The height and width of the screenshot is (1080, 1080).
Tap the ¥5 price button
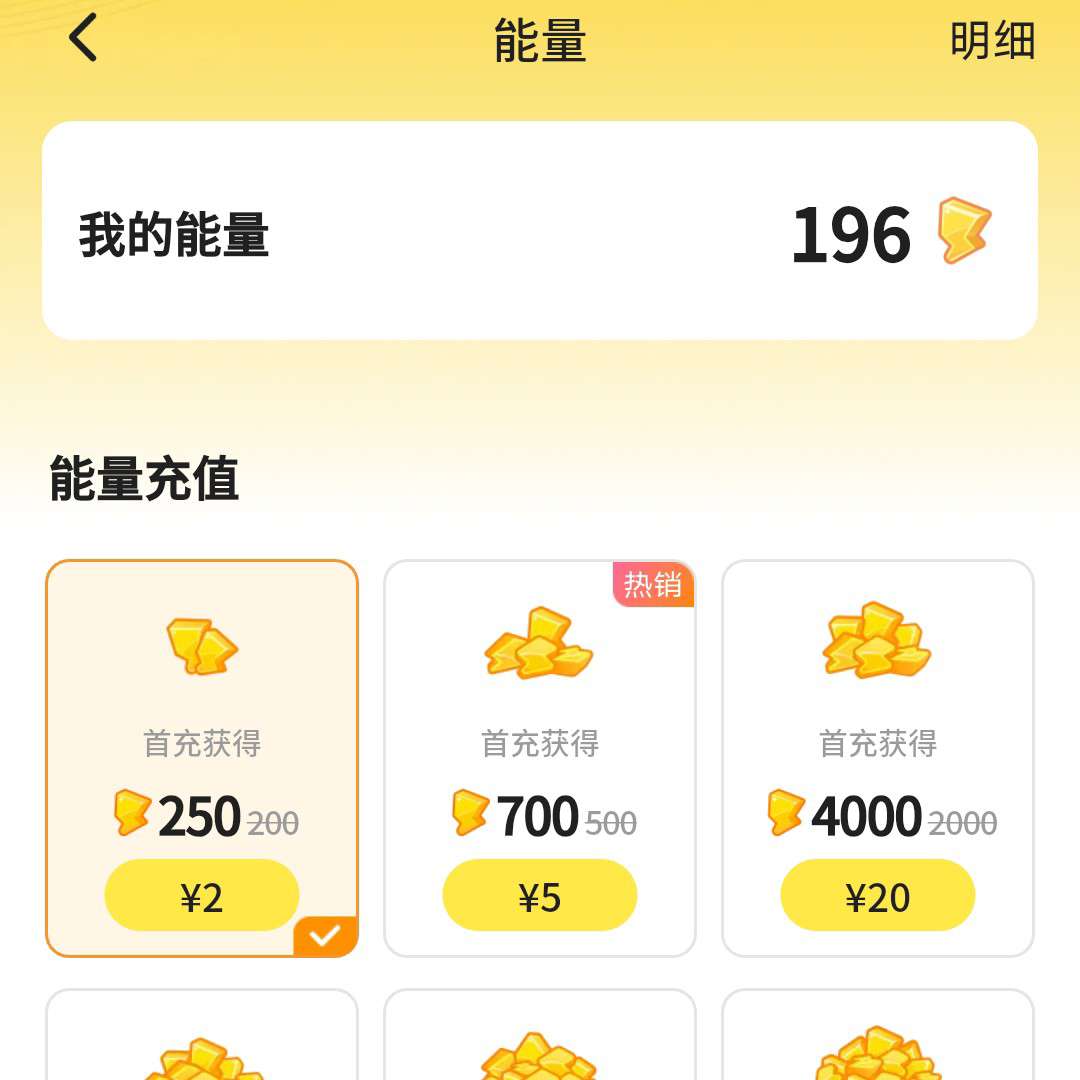tap(540, 895)
